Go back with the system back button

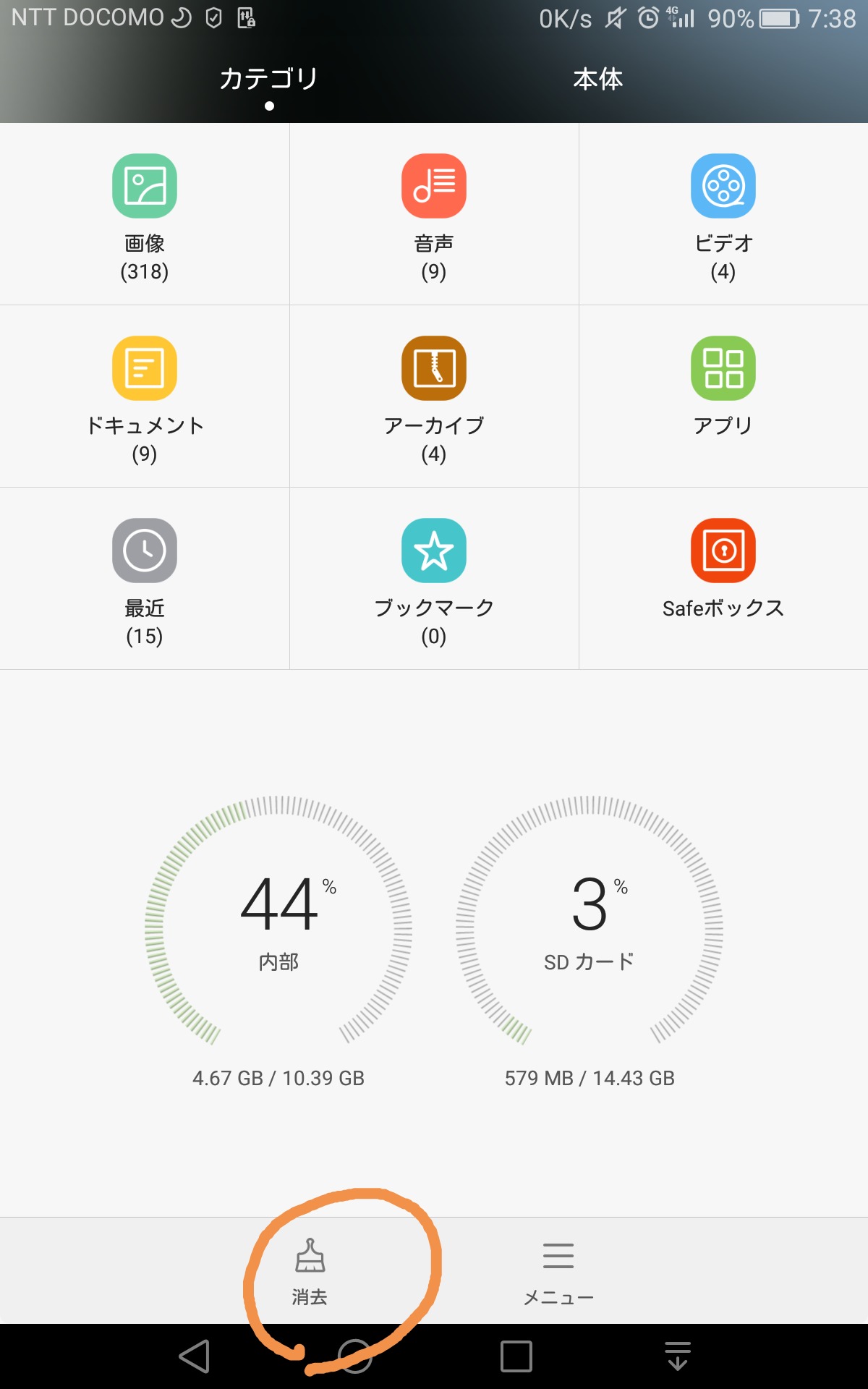194,1356
